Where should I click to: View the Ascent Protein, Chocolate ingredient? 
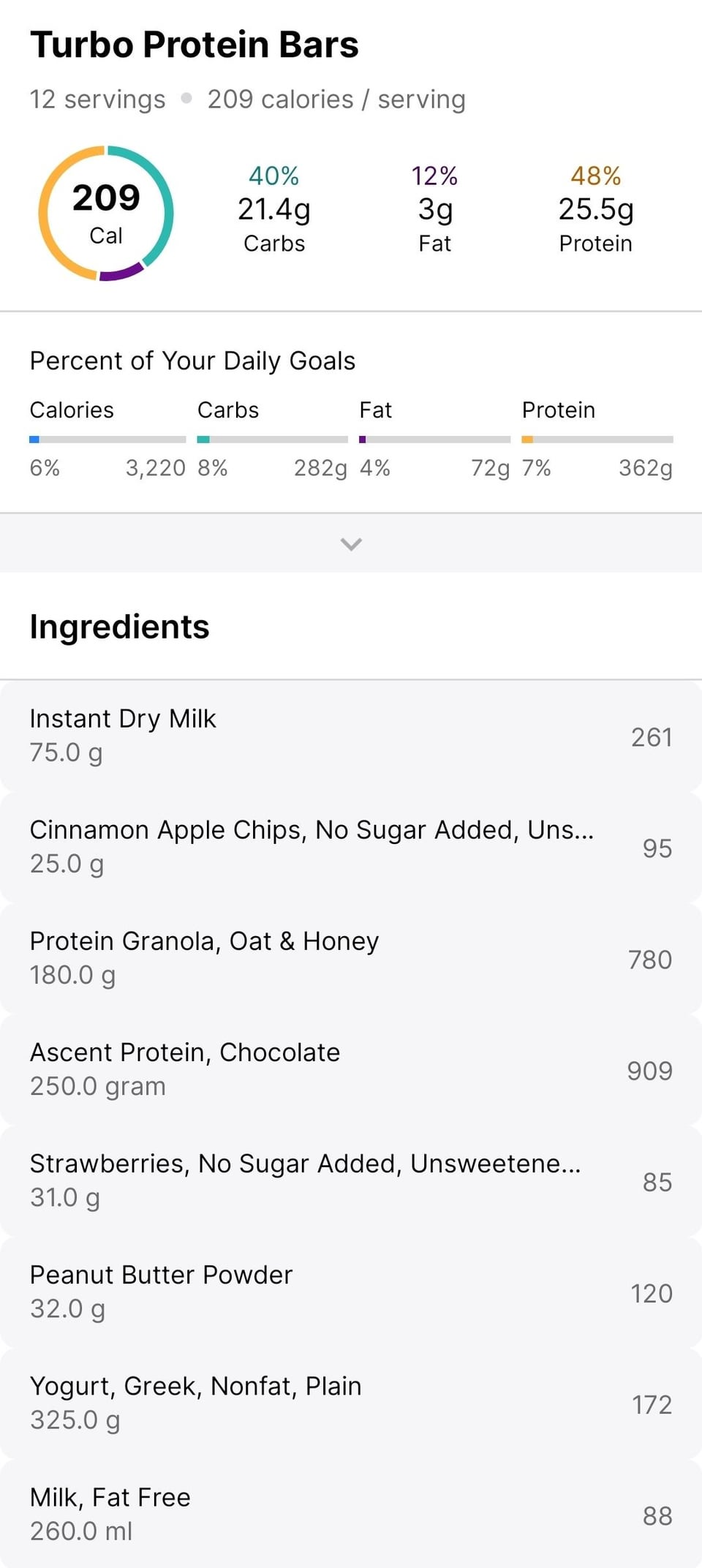[x=351, y=1069]
